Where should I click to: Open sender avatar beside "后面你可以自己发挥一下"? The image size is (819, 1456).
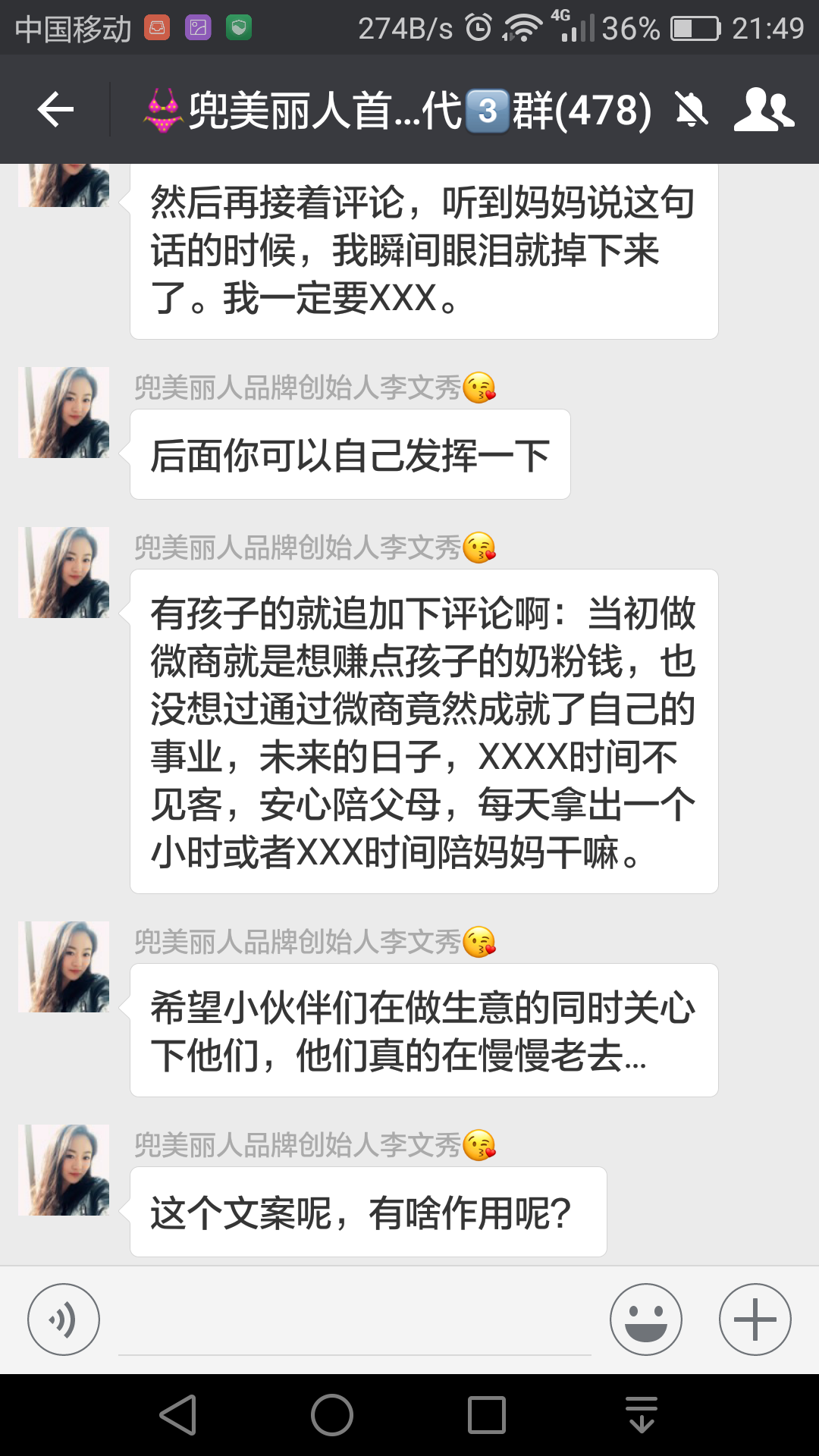[x=64, y=413]
